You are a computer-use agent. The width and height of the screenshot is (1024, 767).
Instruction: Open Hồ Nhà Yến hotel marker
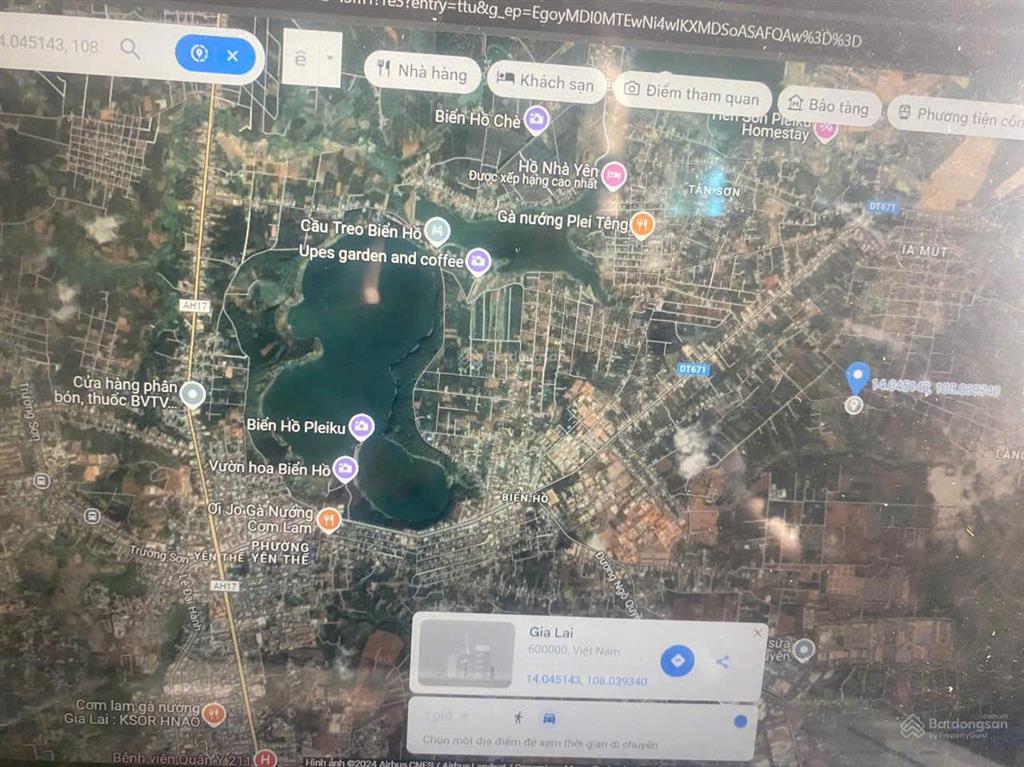click(614, 176)
